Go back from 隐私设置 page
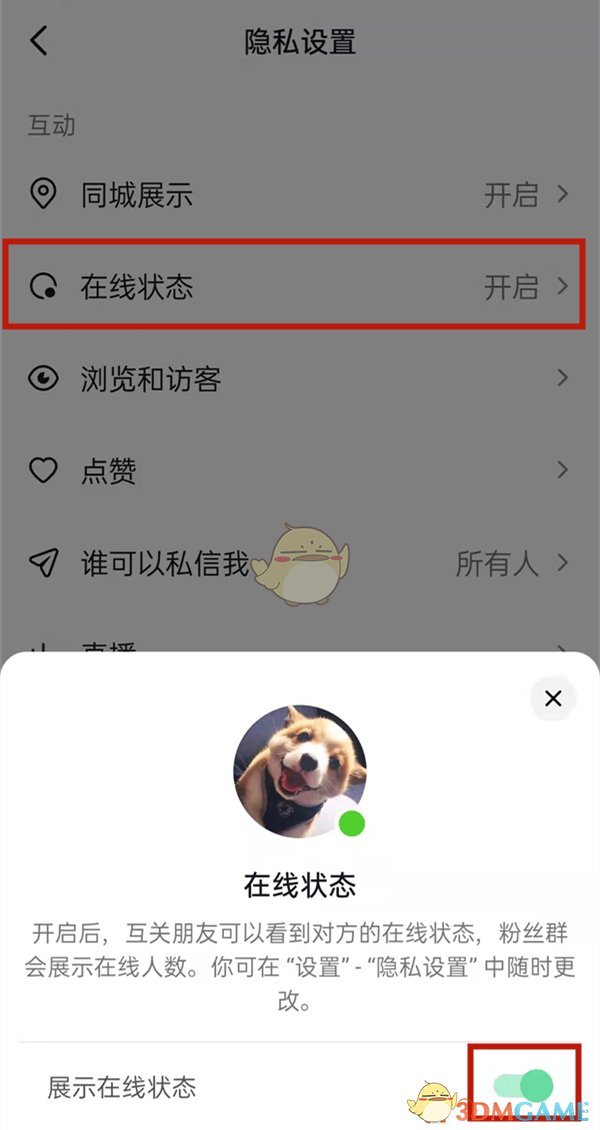The image size is (600, 1130). 40,42
